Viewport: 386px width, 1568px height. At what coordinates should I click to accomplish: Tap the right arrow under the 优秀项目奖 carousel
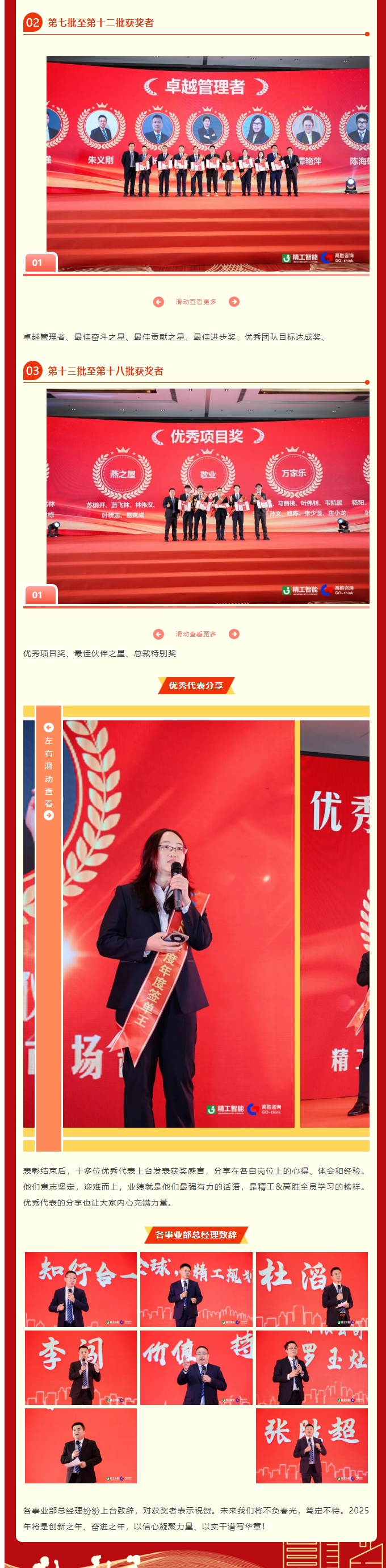(x=234, y=634)
